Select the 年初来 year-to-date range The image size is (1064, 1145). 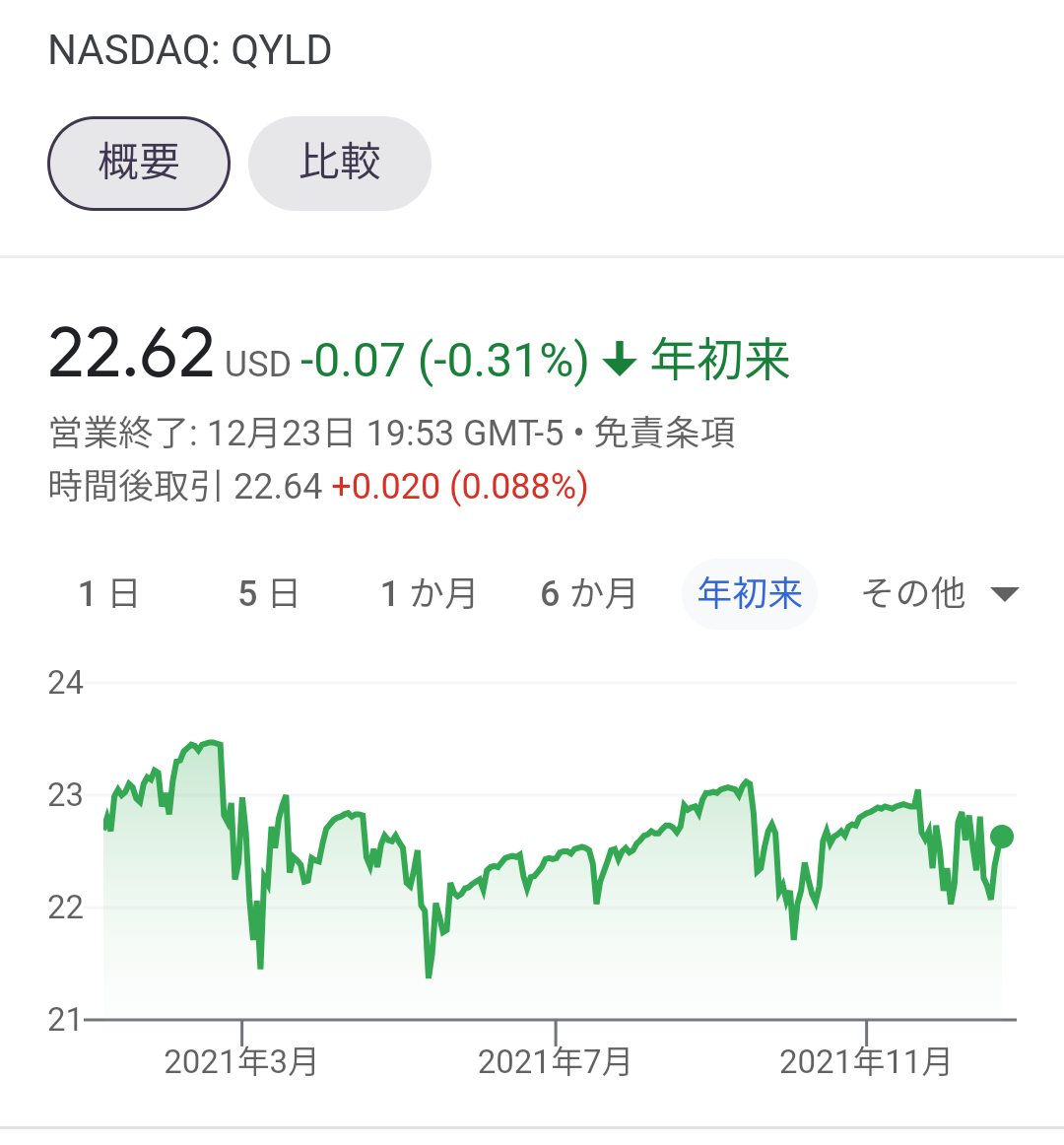pos(750,594)
